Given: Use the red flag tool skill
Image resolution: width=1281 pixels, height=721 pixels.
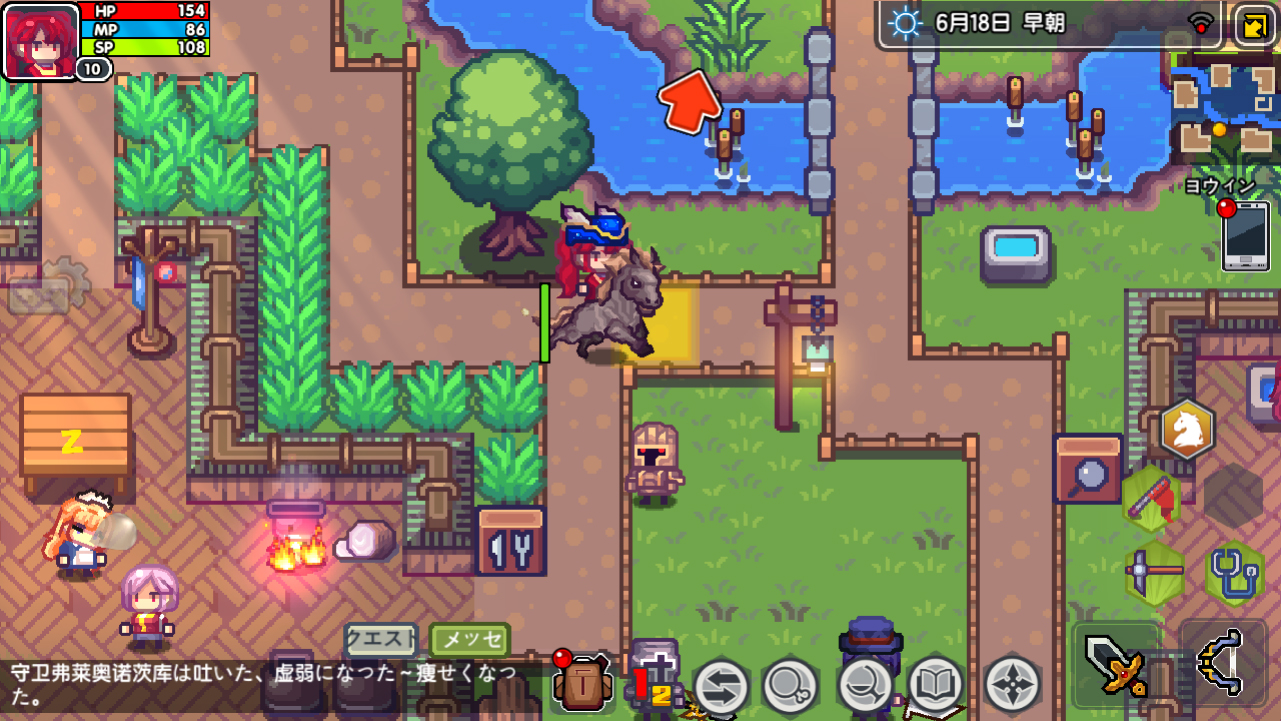Looking at the screenshot, I should click(x=1151, y=500).
